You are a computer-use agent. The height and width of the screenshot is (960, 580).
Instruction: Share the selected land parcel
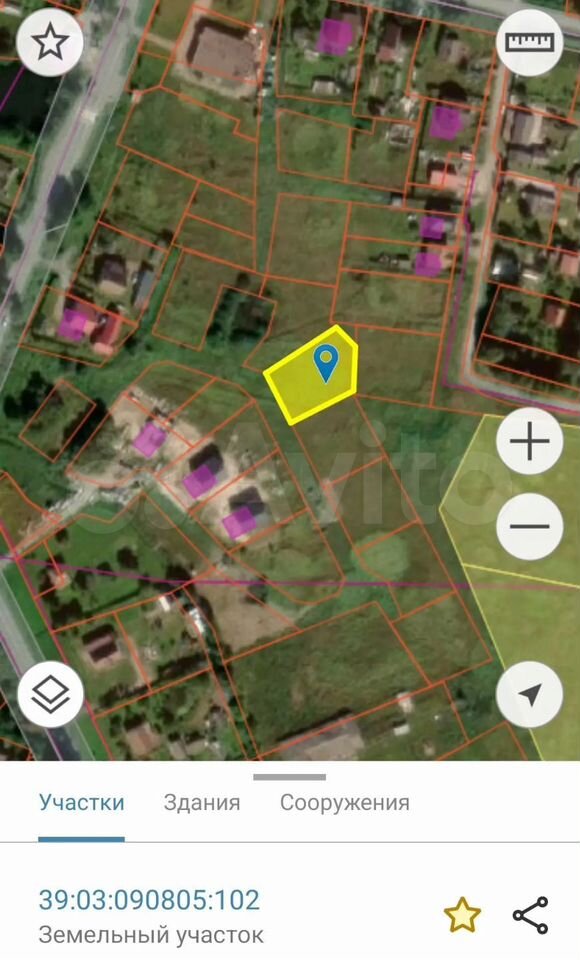coord(530,915)
